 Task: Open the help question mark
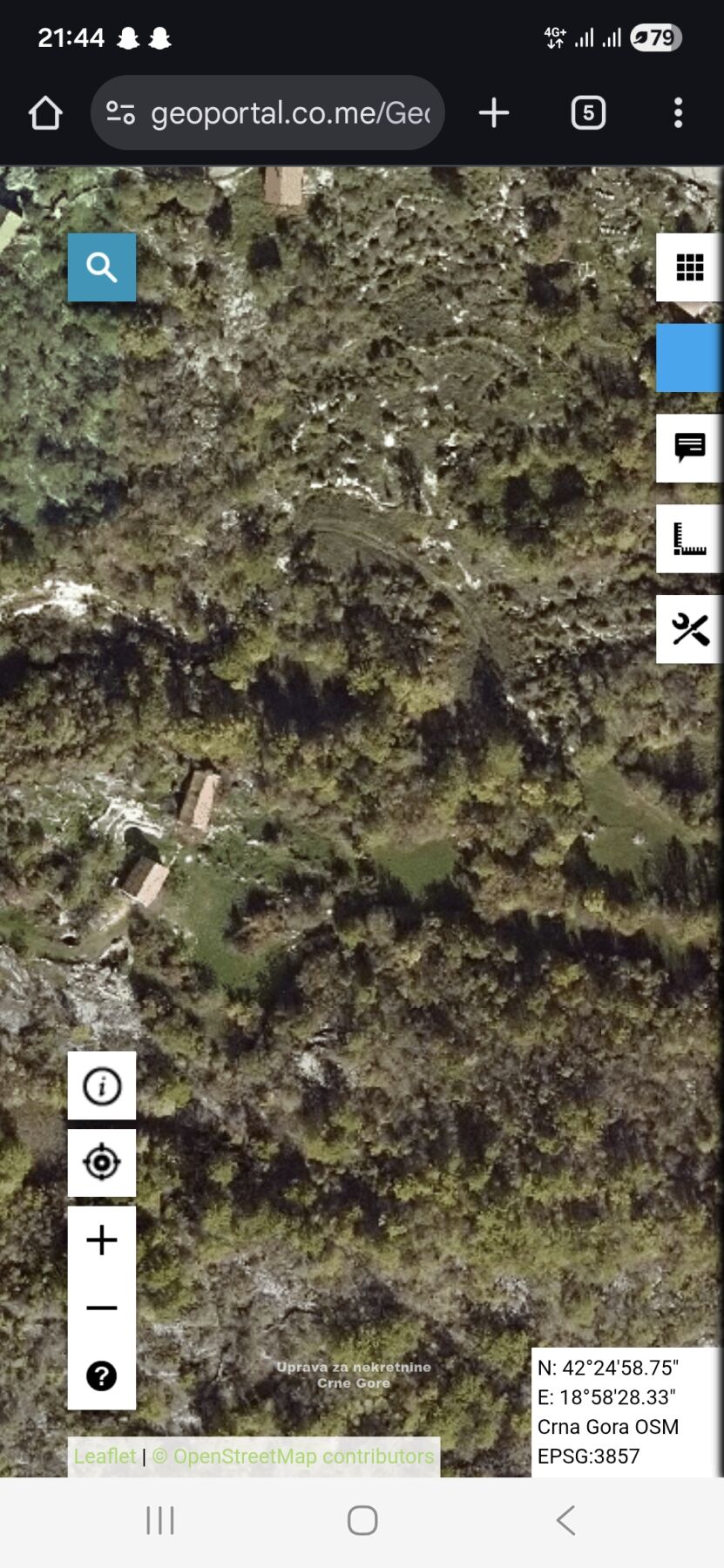102,1375
